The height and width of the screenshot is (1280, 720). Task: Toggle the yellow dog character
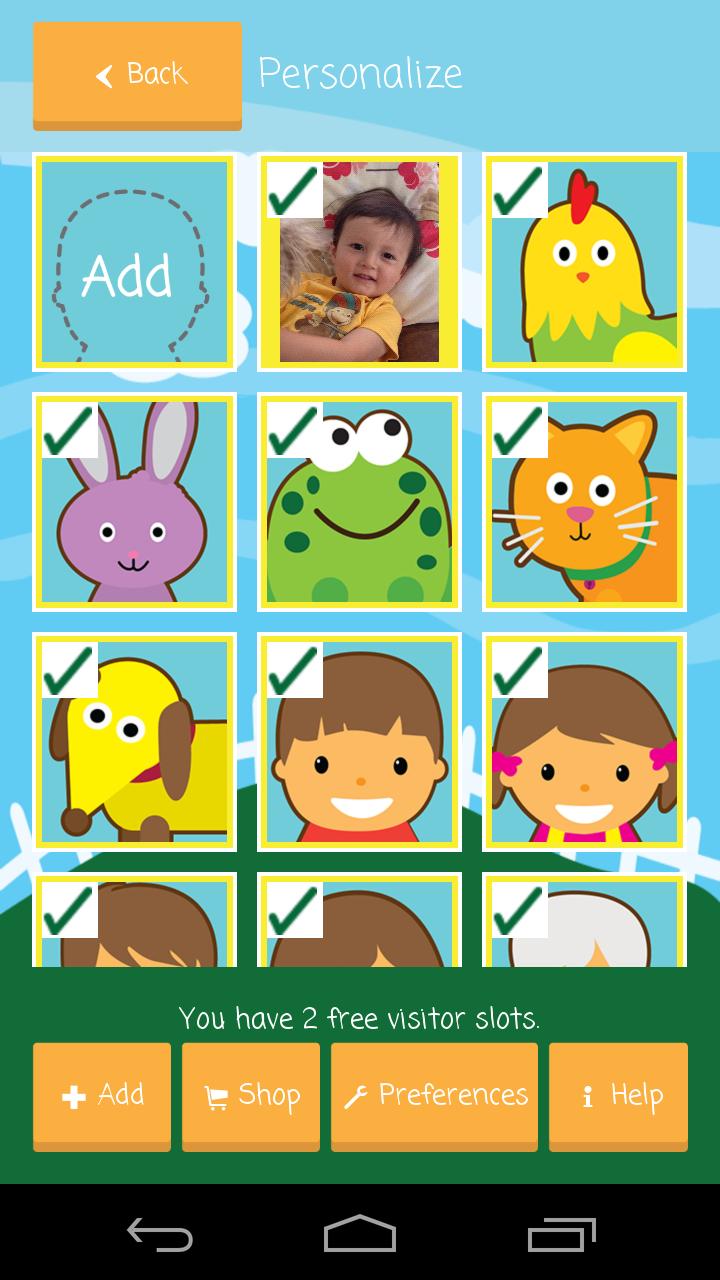click(134, 742)
